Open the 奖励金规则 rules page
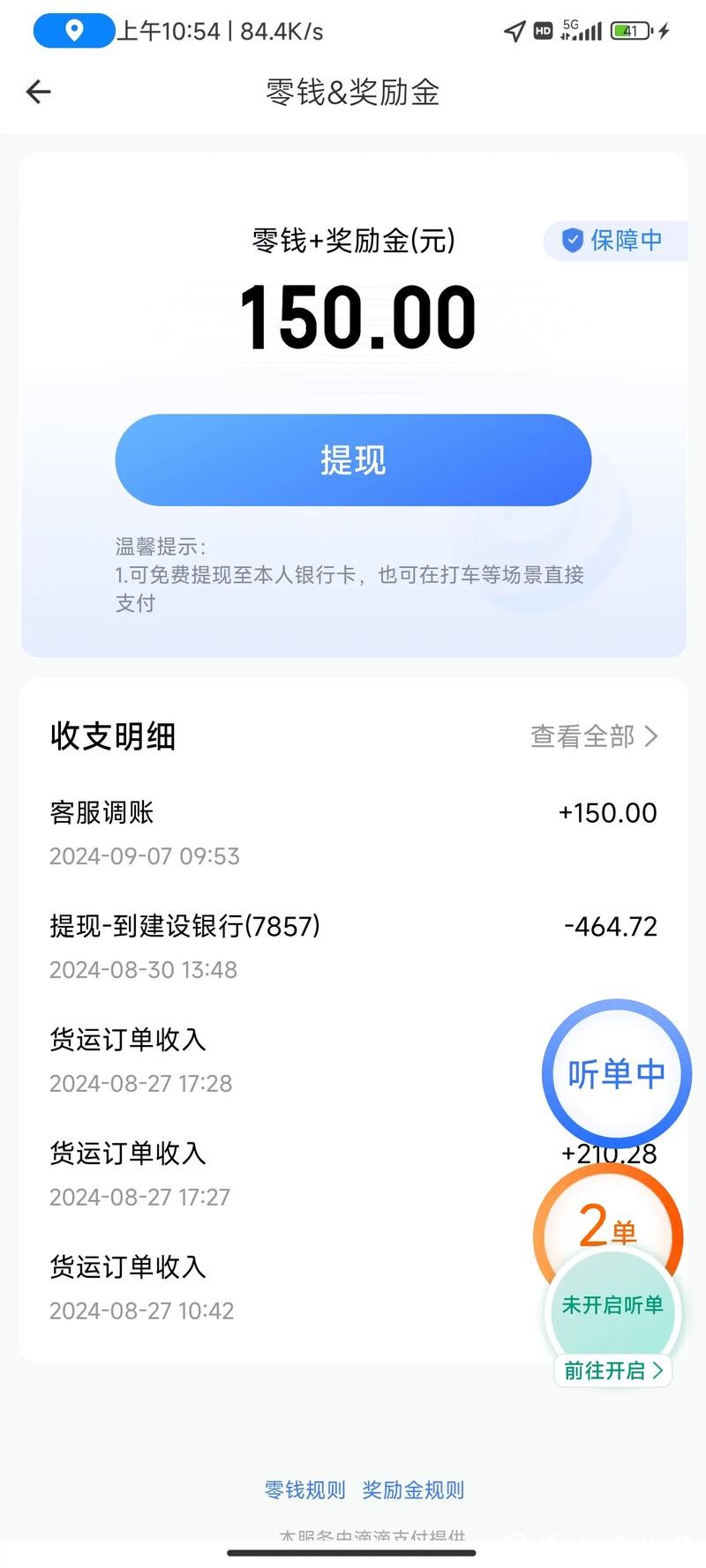706x1568 pixels. click(x=413, y=1490)
